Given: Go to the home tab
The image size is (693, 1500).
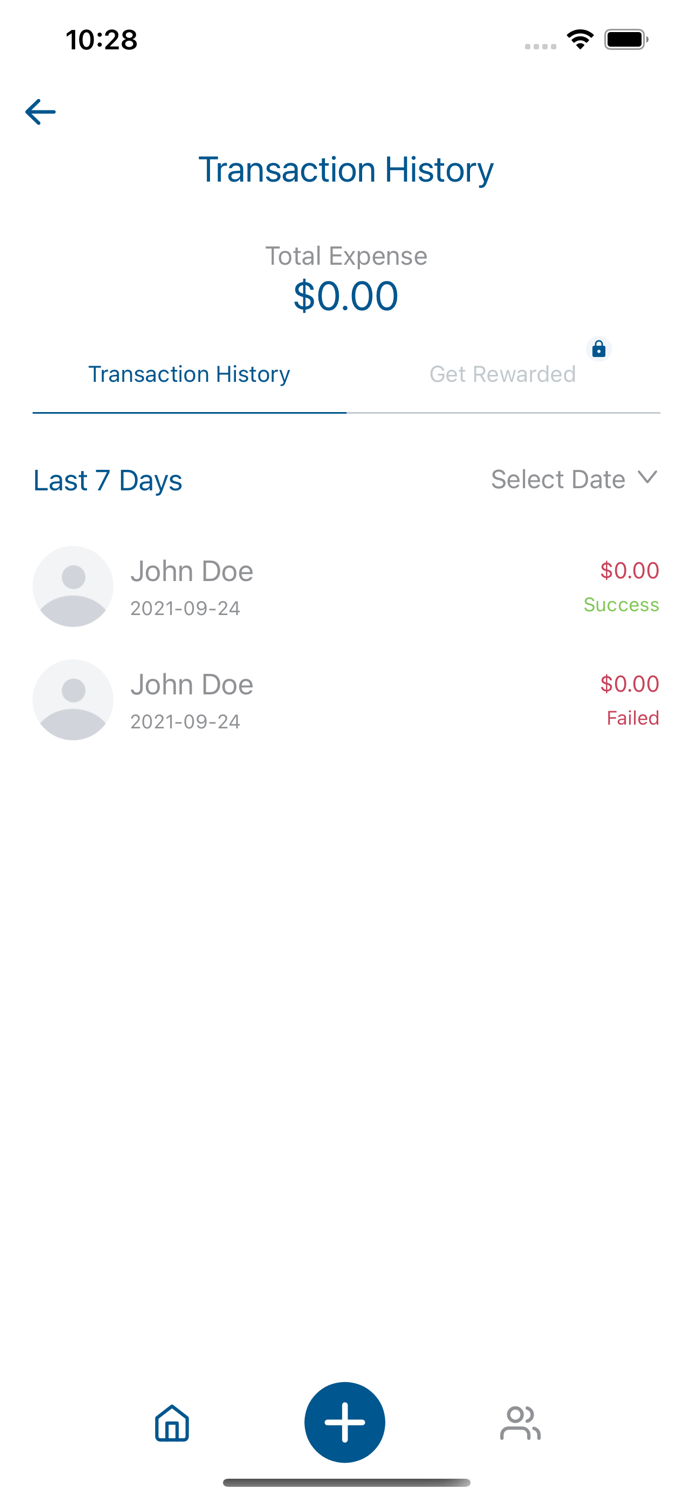Looking at the screenshot, I should pos(172,1423).
